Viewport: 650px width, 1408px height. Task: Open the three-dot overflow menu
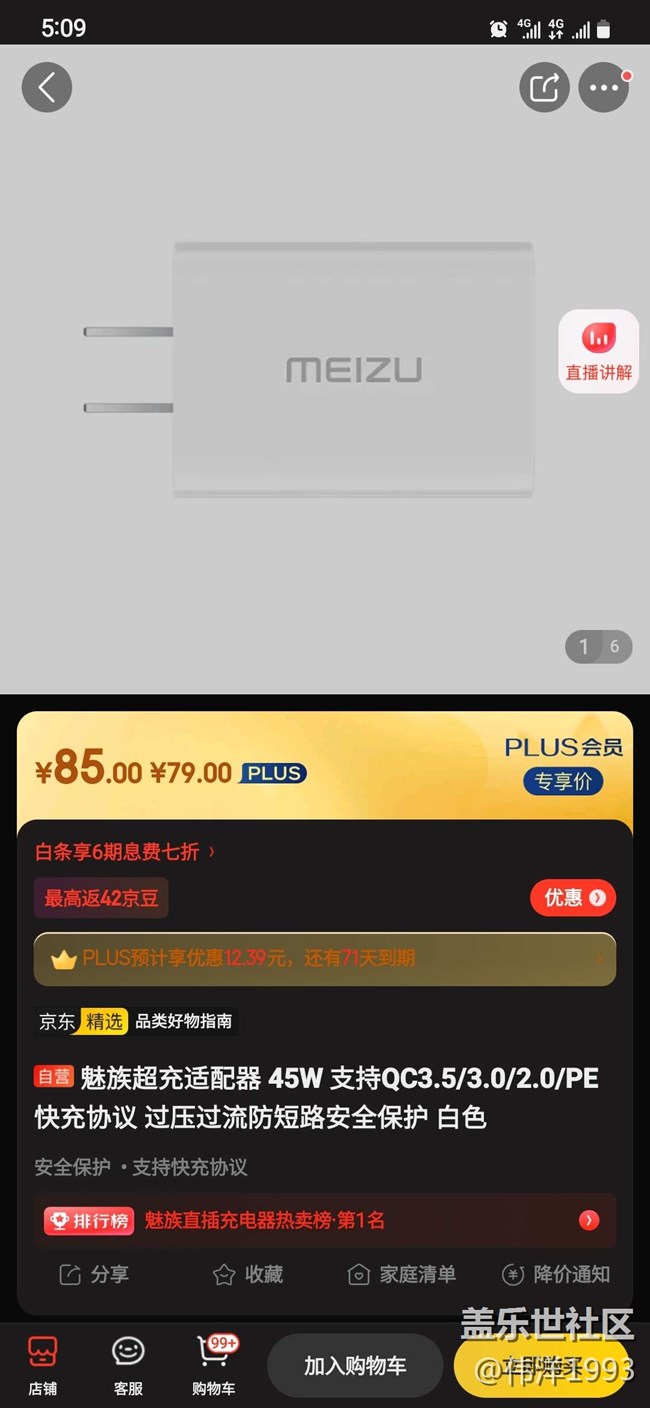click(x=604, y=88)
